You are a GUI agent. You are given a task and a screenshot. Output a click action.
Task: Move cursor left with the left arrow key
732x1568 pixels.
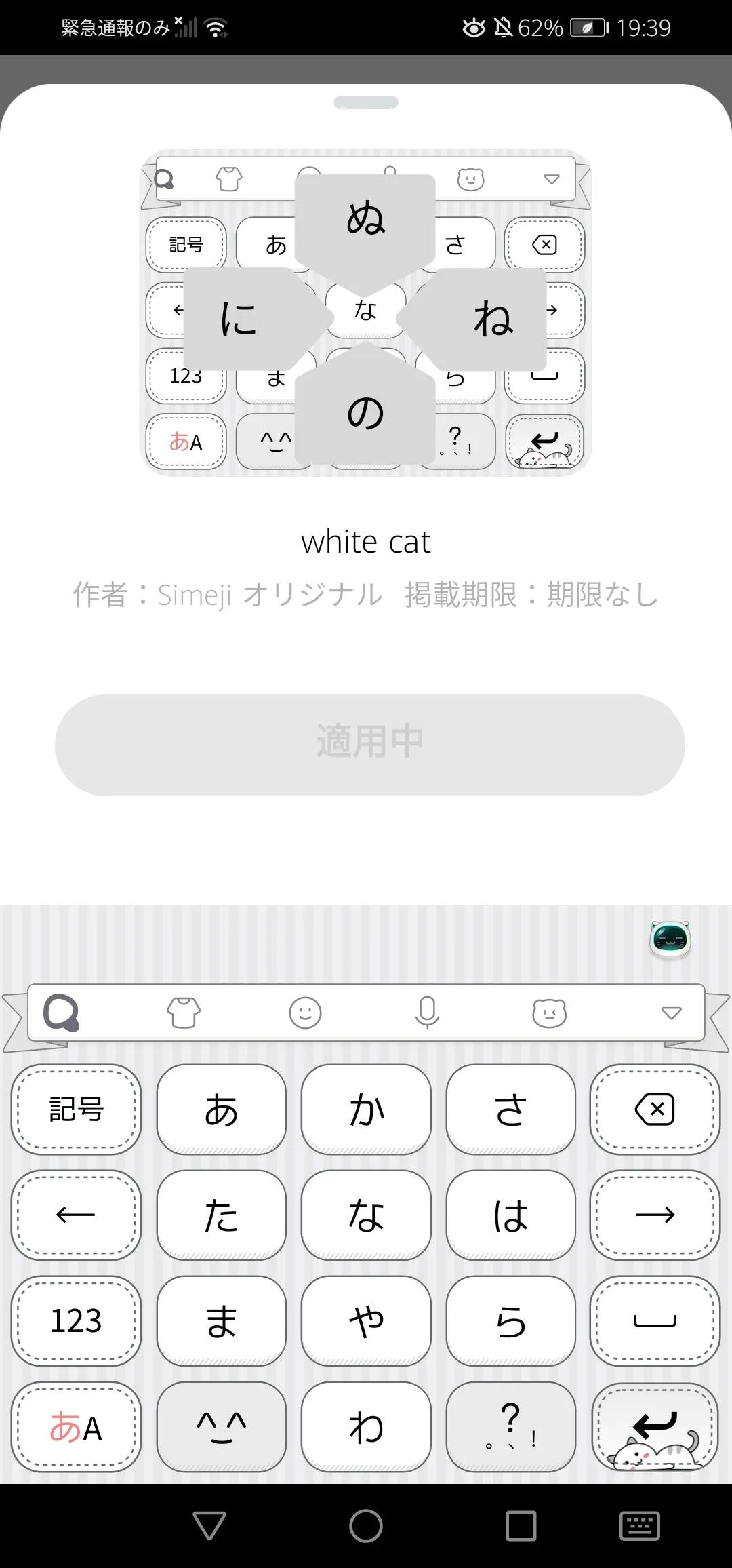click(x=76, y=1215)
